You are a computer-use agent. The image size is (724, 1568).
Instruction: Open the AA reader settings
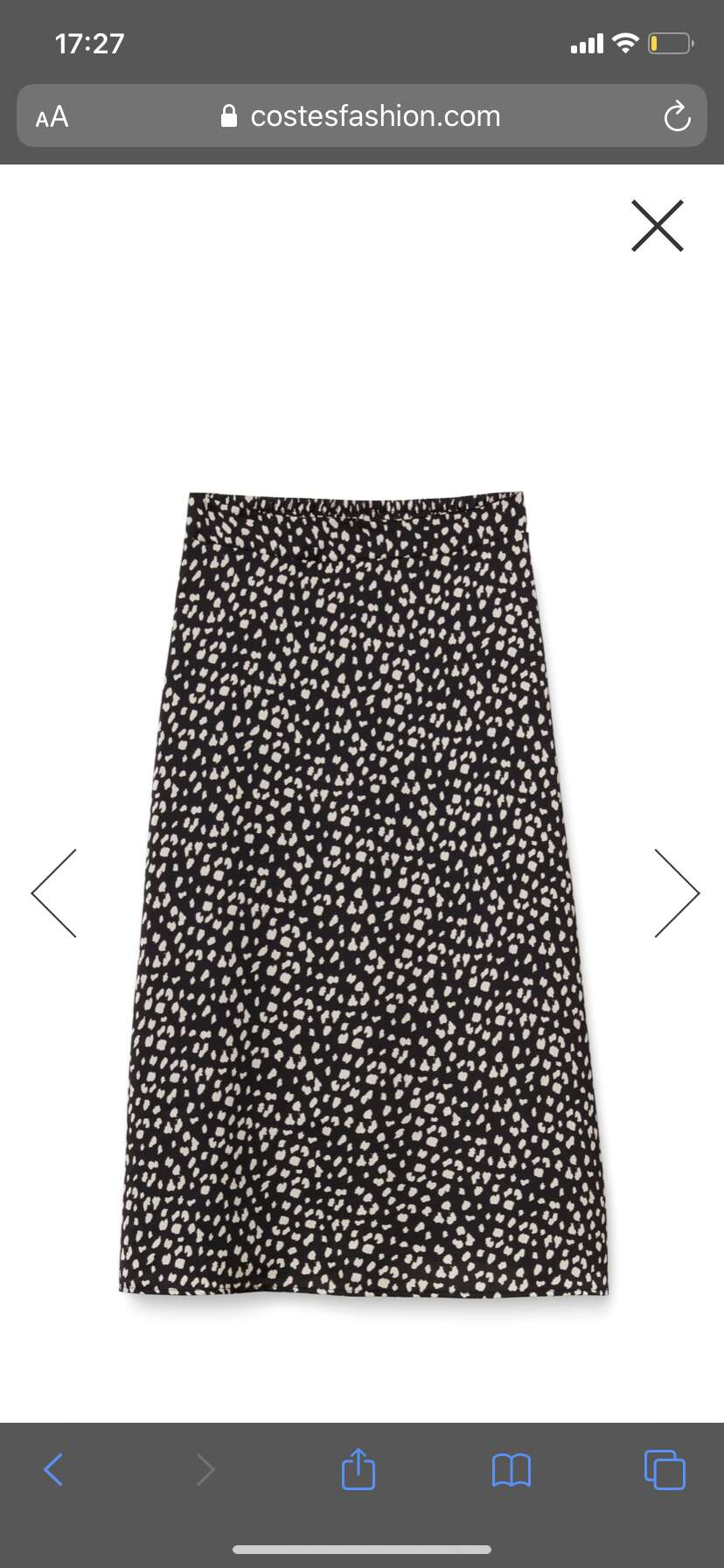[x=52, y=116]
